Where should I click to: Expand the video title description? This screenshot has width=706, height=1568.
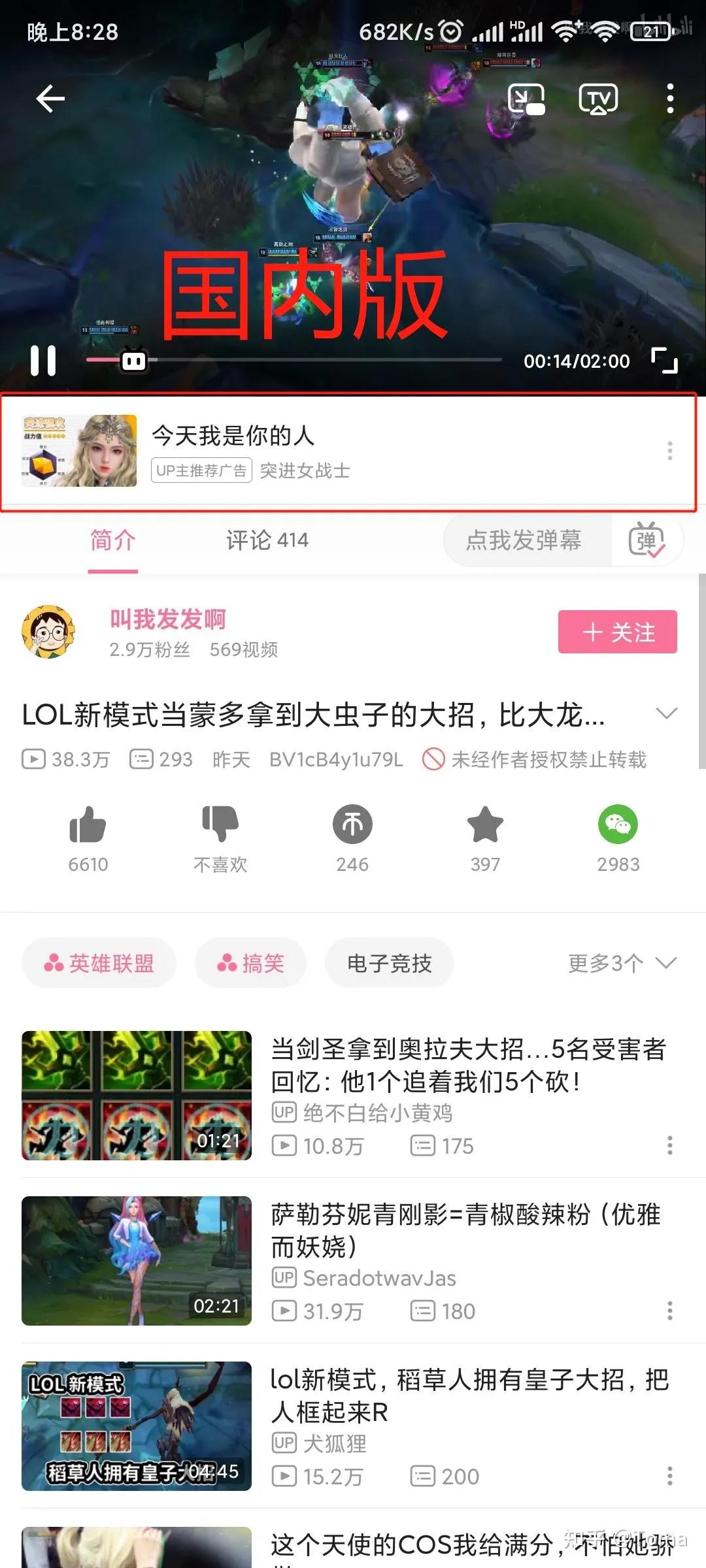tap(666, 713)
